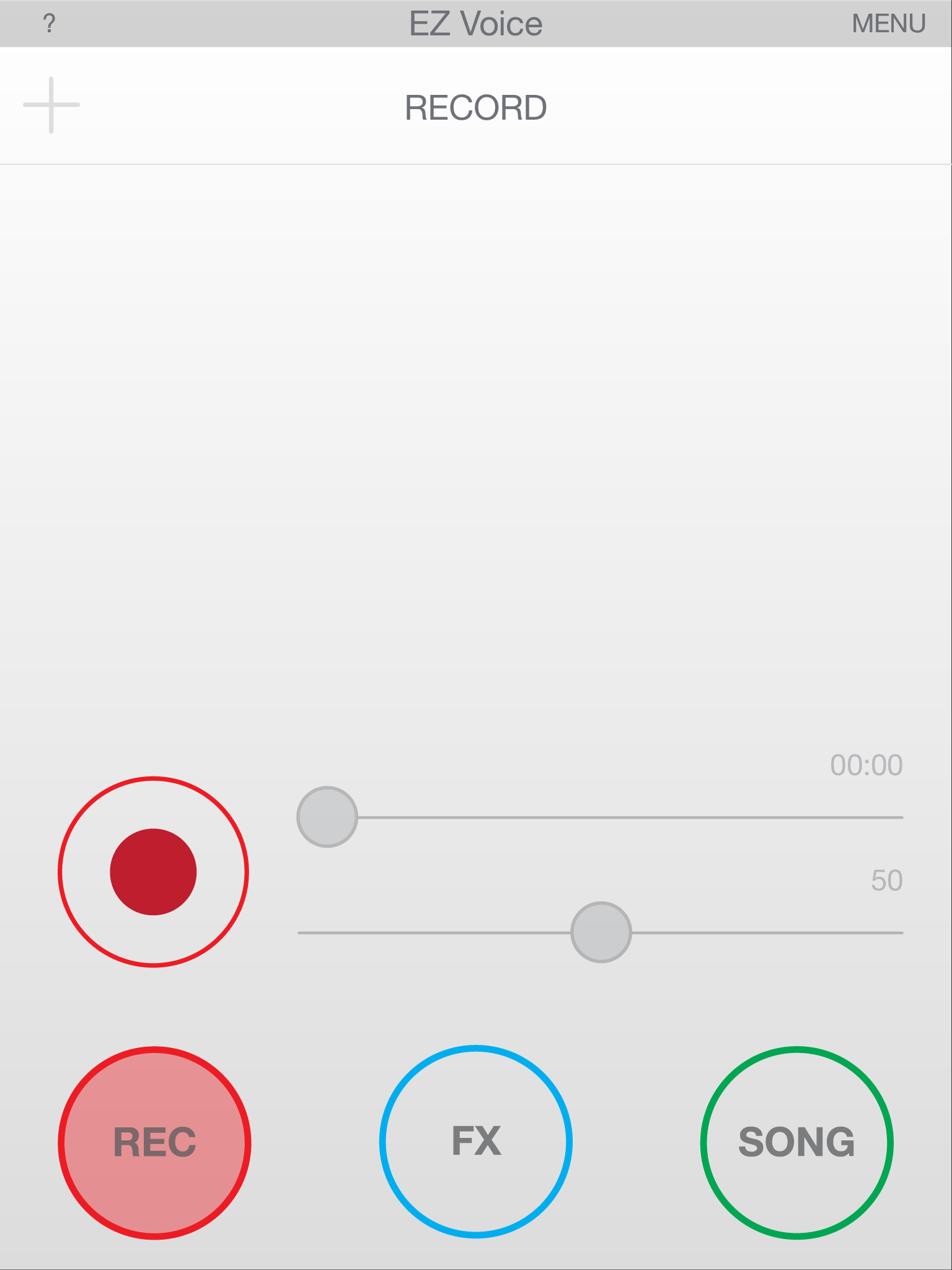Viewport: 952px width, 1270px height.
Task: Open the MENU
Action: (x=888, y=24)
